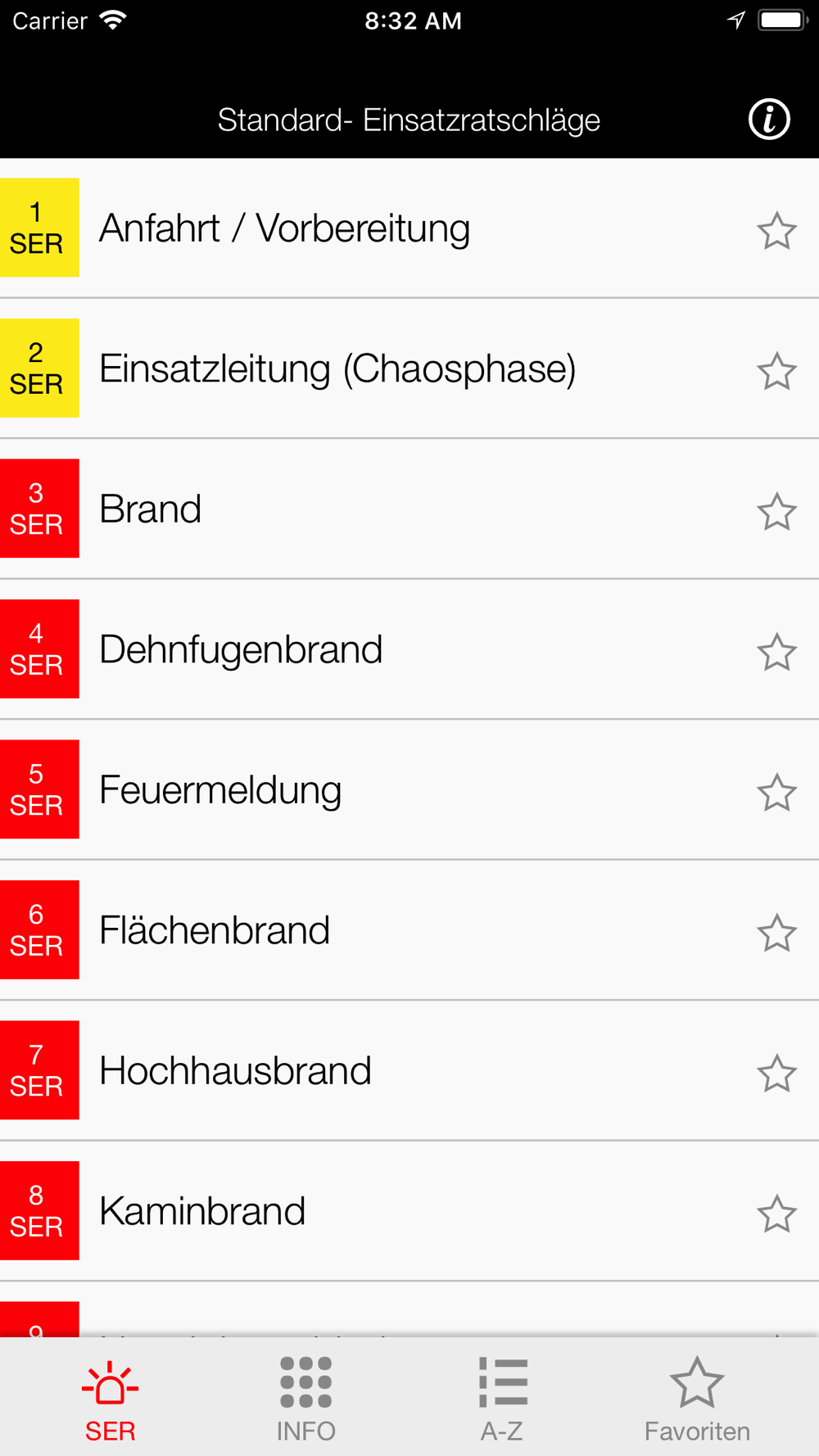Star Einsatzleitung (Chaosphase) as favorite
Viewport: 819px width, 1456px height.
coord(776,372)
